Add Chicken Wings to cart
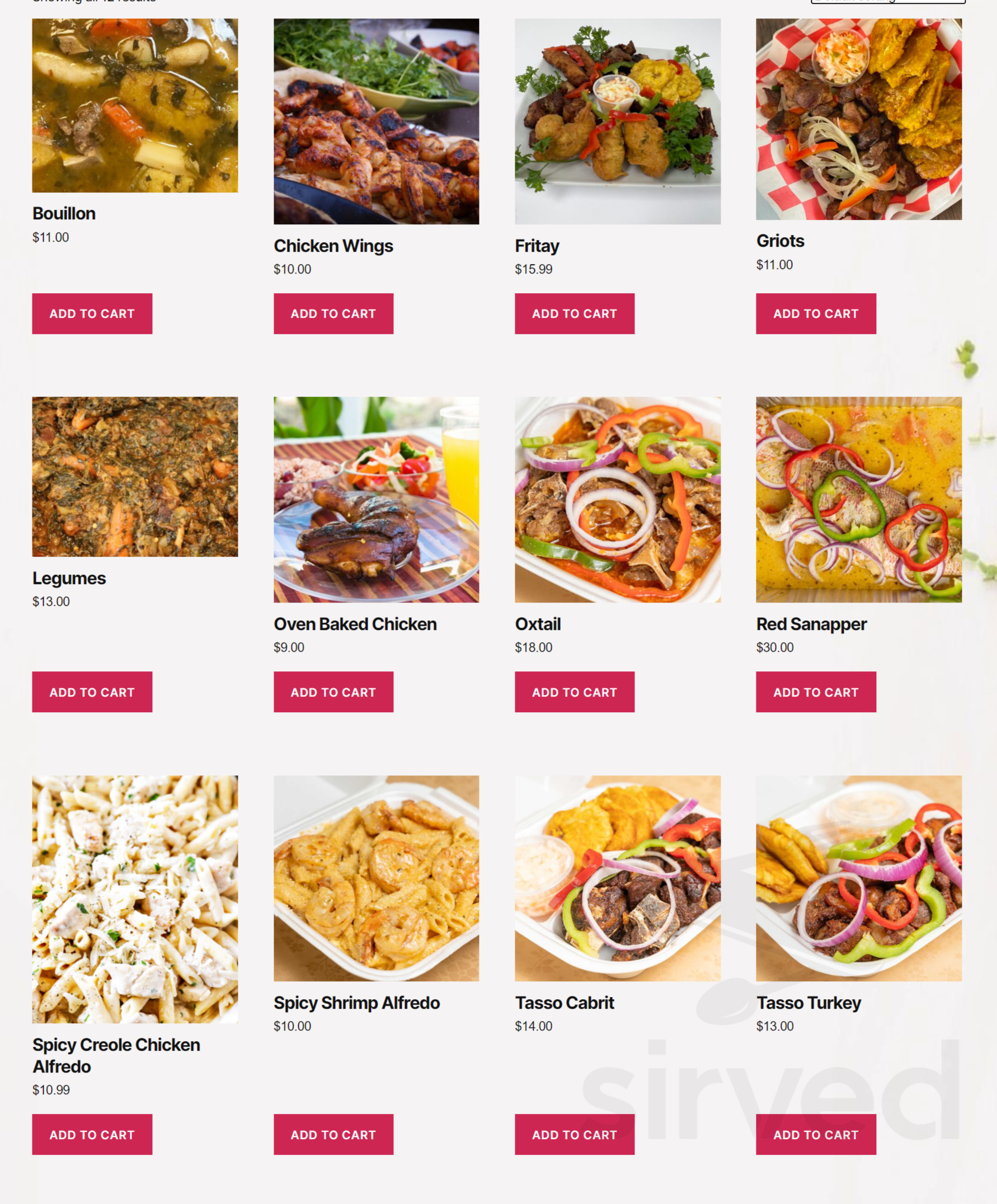The height and width of the screenshot is (1204, 997). pyautogui.click(x=333, y=314)
